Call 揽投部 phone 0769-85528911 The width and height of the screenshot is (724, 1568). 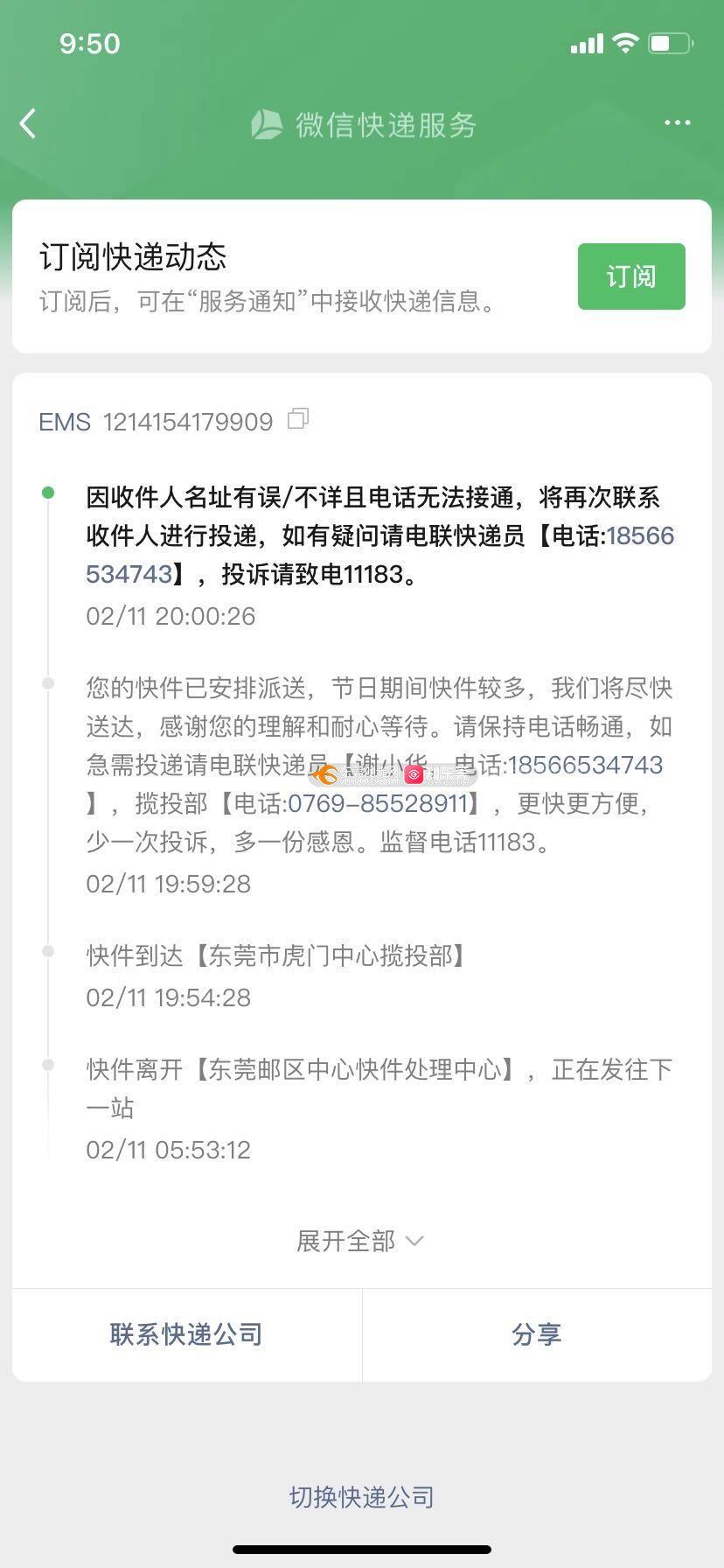coord(379,803)
